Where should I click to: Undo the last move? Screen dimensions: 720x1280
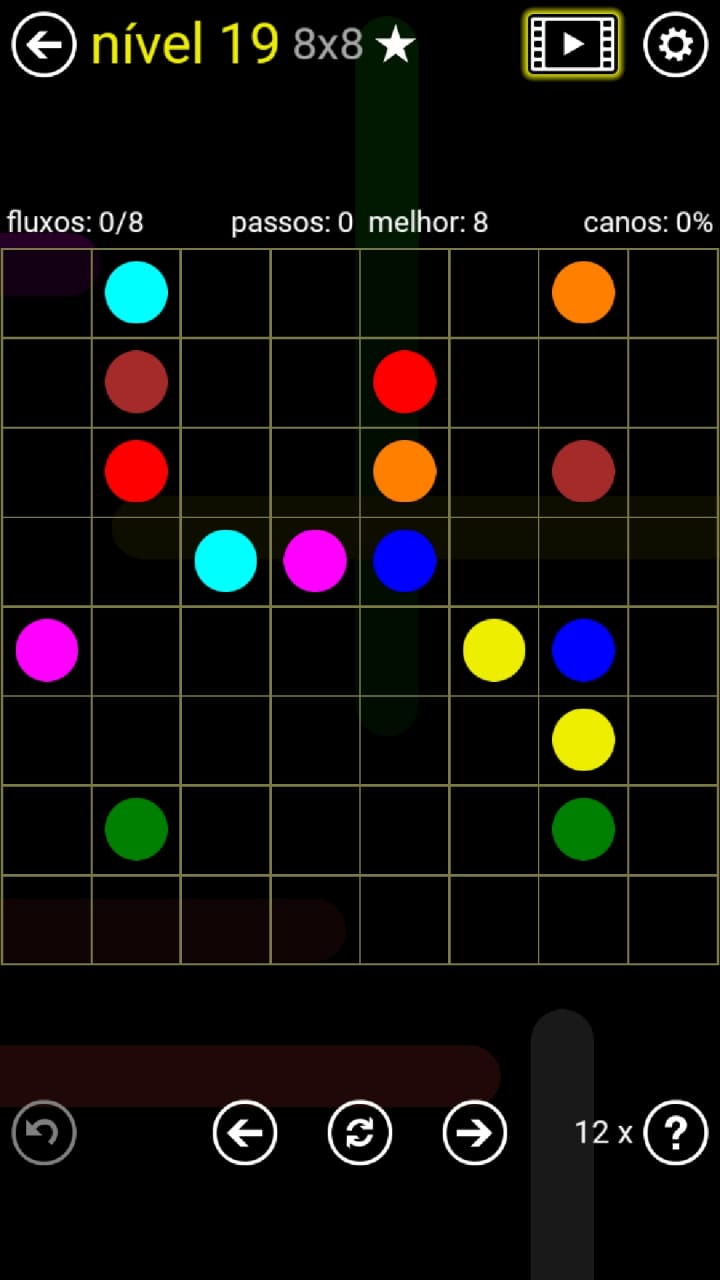[44, 1132]
